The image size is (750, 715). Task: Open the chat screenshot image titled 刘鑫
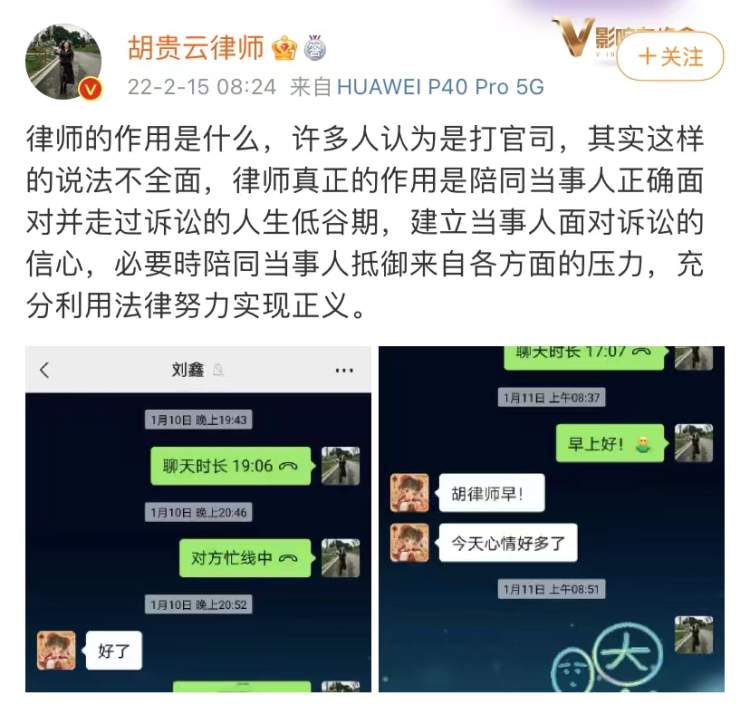tap(197, 519)
